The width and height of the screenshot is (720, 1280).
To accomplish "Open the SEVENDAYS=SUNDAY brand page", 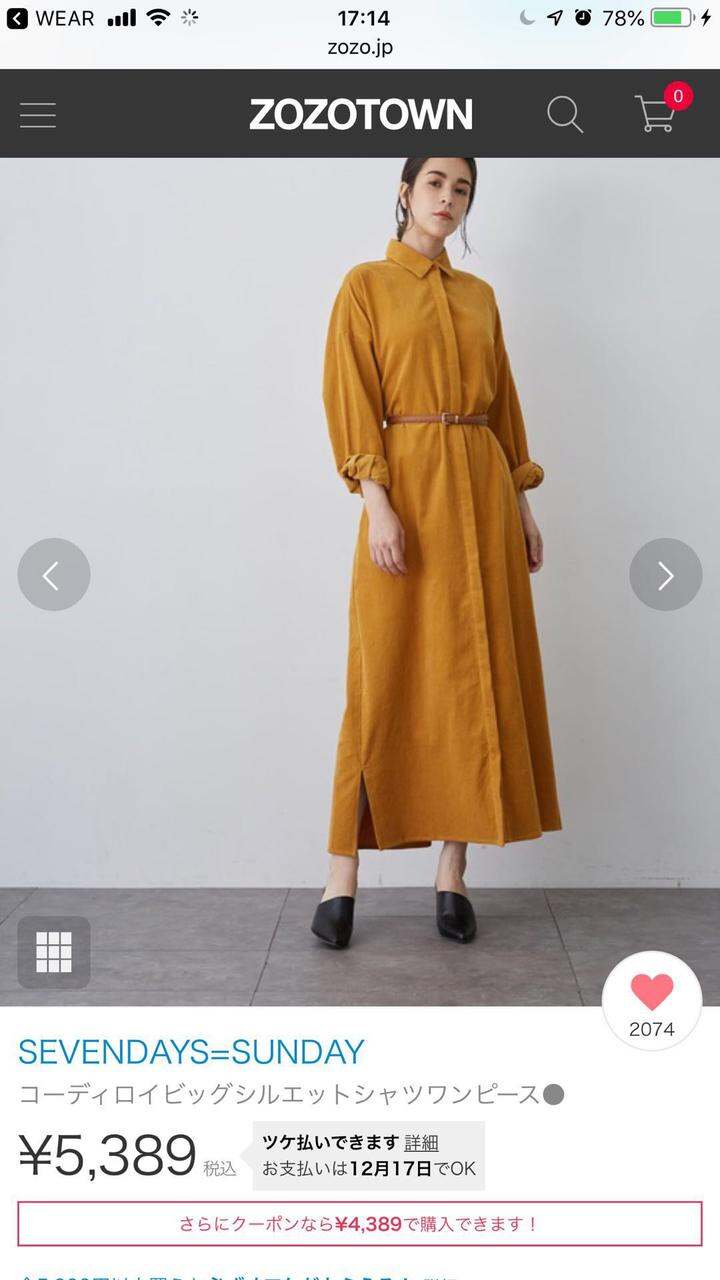I will click(x=191, y=1052).
